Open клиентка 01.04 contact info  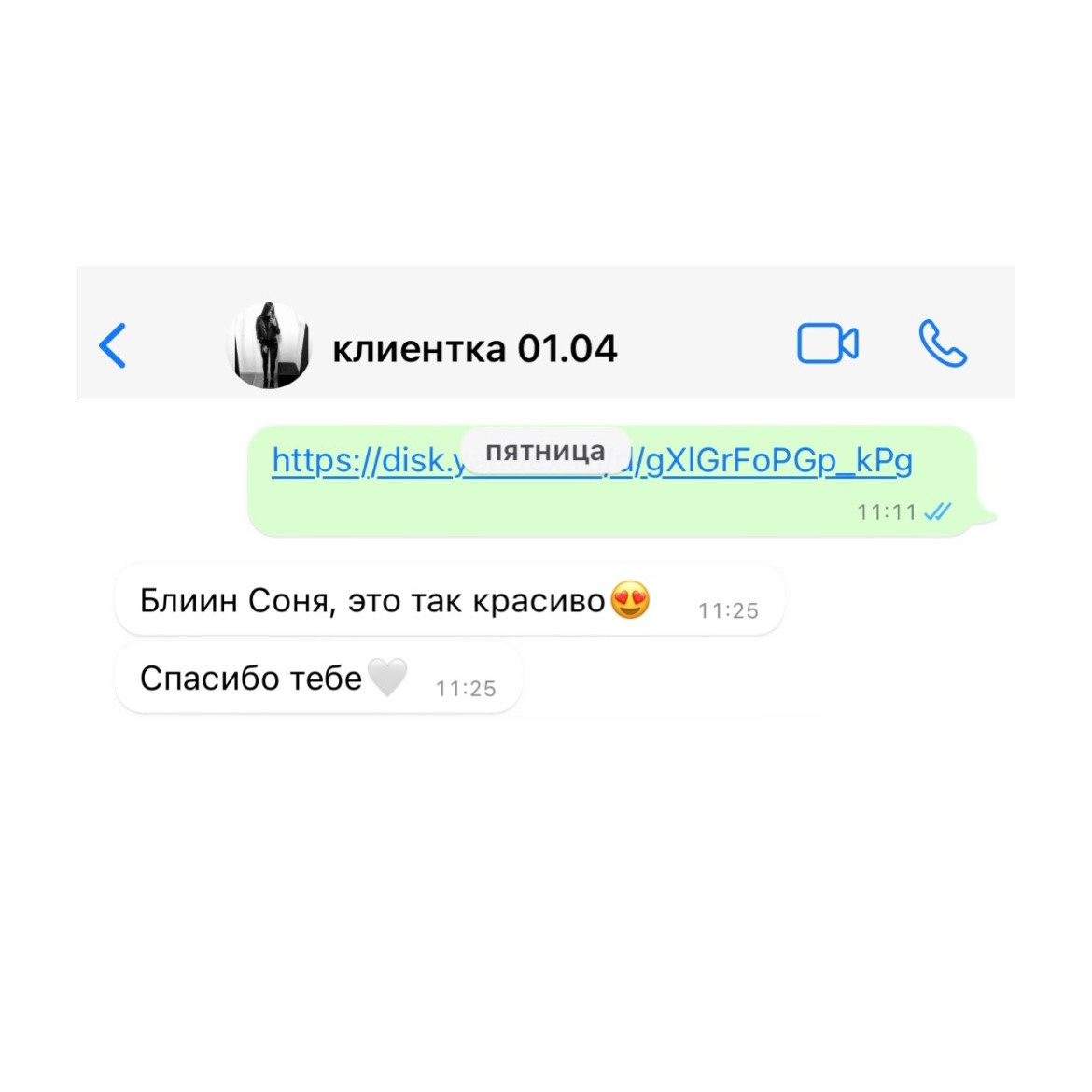[x=474, y=349]
